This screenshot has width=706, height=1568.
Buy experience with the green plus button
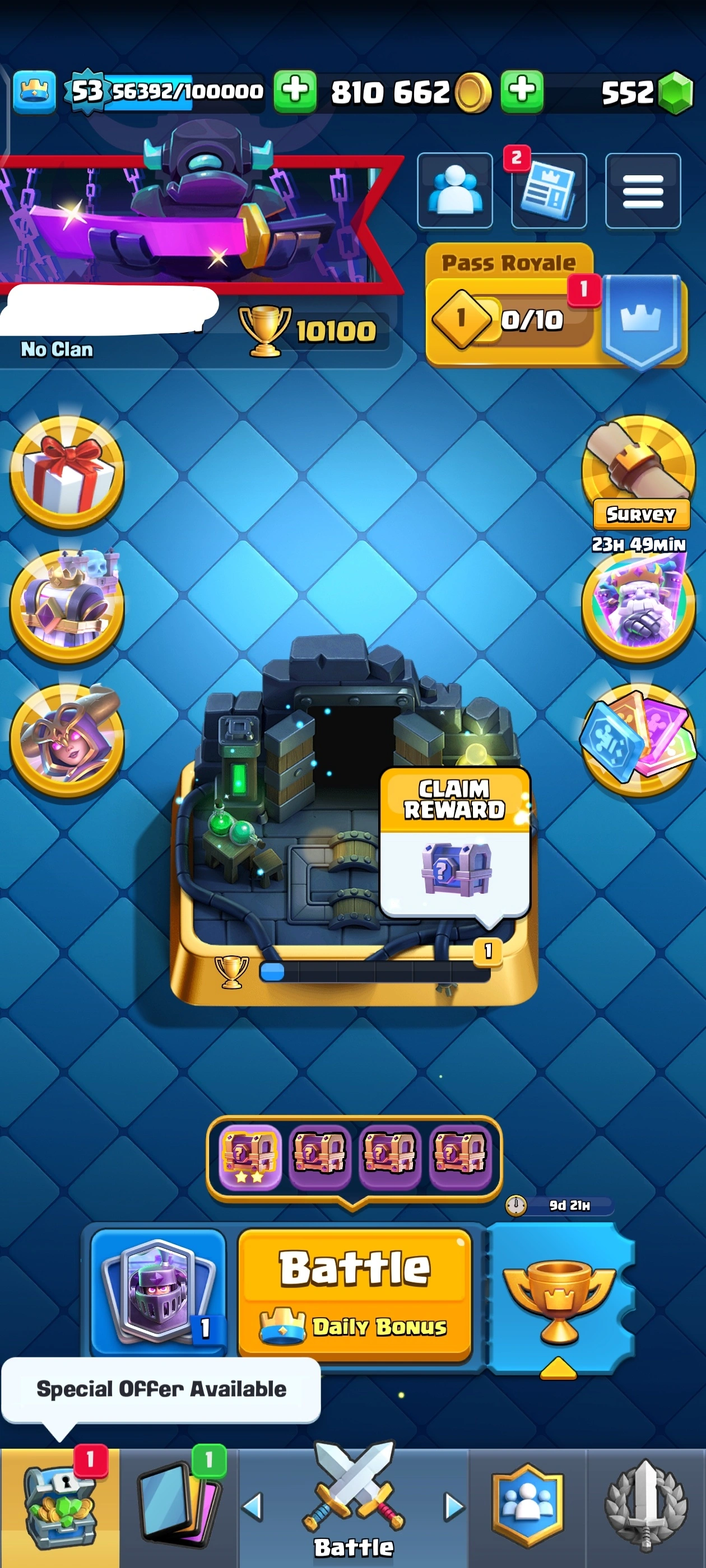point(295,91)
